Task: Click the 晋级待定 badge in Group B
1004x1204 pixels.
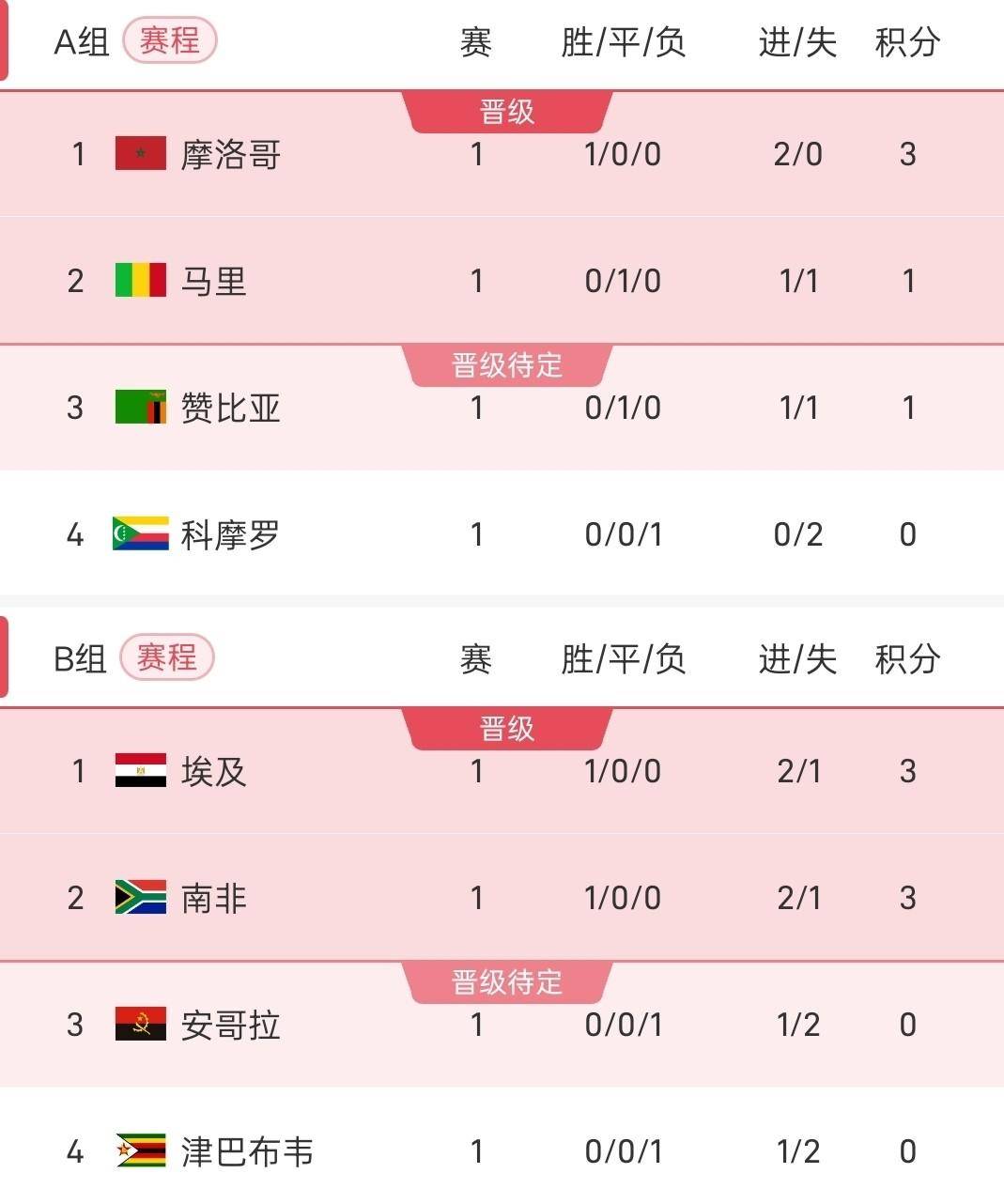Action: coord(507,983)
